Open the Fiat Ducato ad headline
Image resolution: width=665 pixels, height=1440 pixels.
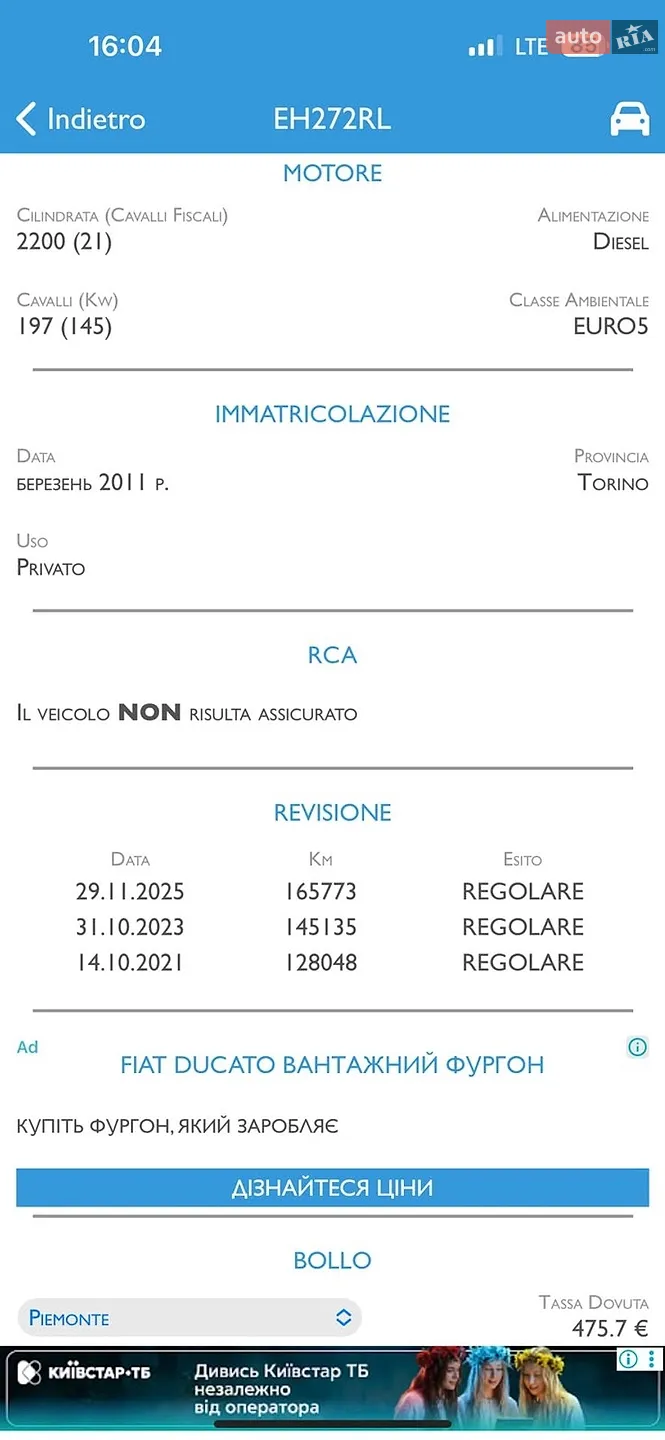click(332, 1064)
